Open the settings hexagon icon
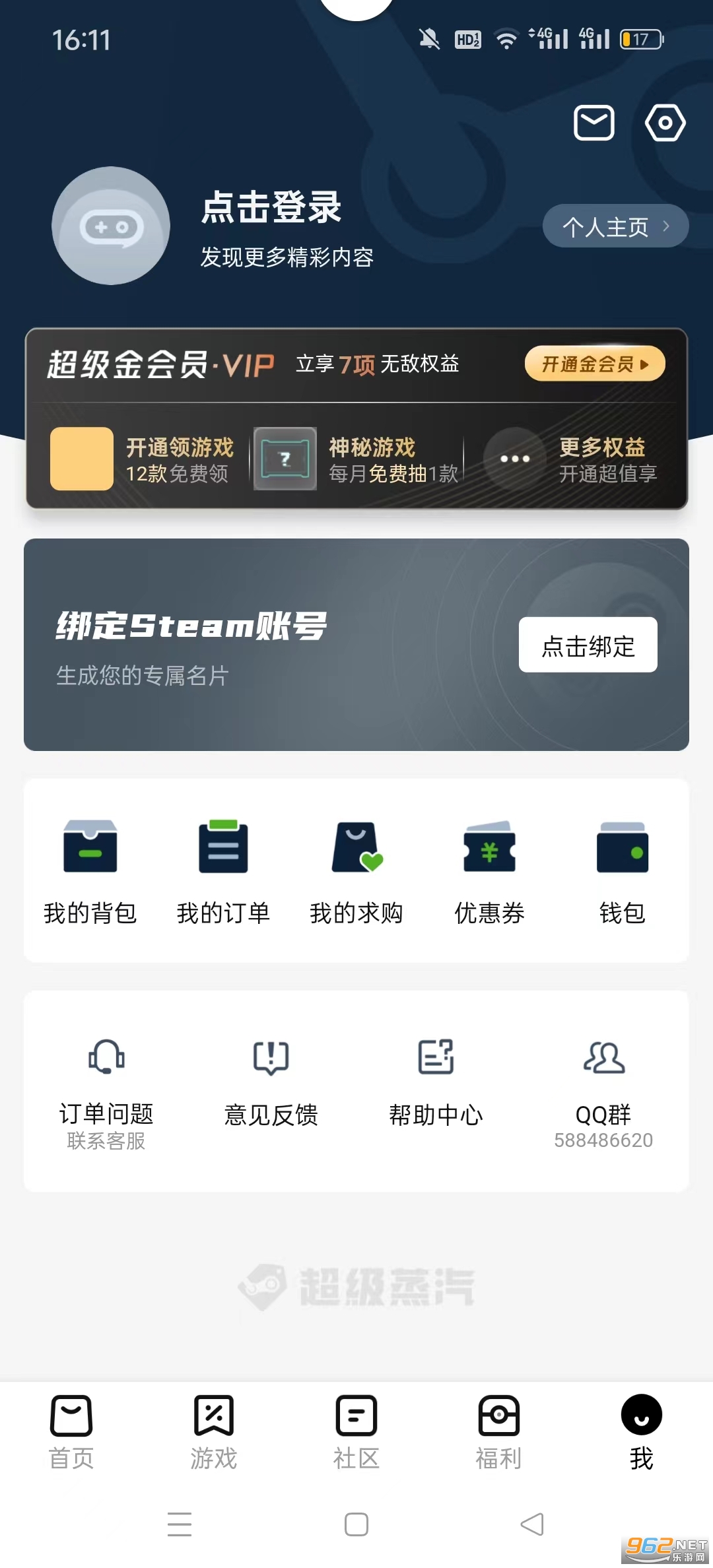Screen dimensions: 713x1568 [665, 123]
